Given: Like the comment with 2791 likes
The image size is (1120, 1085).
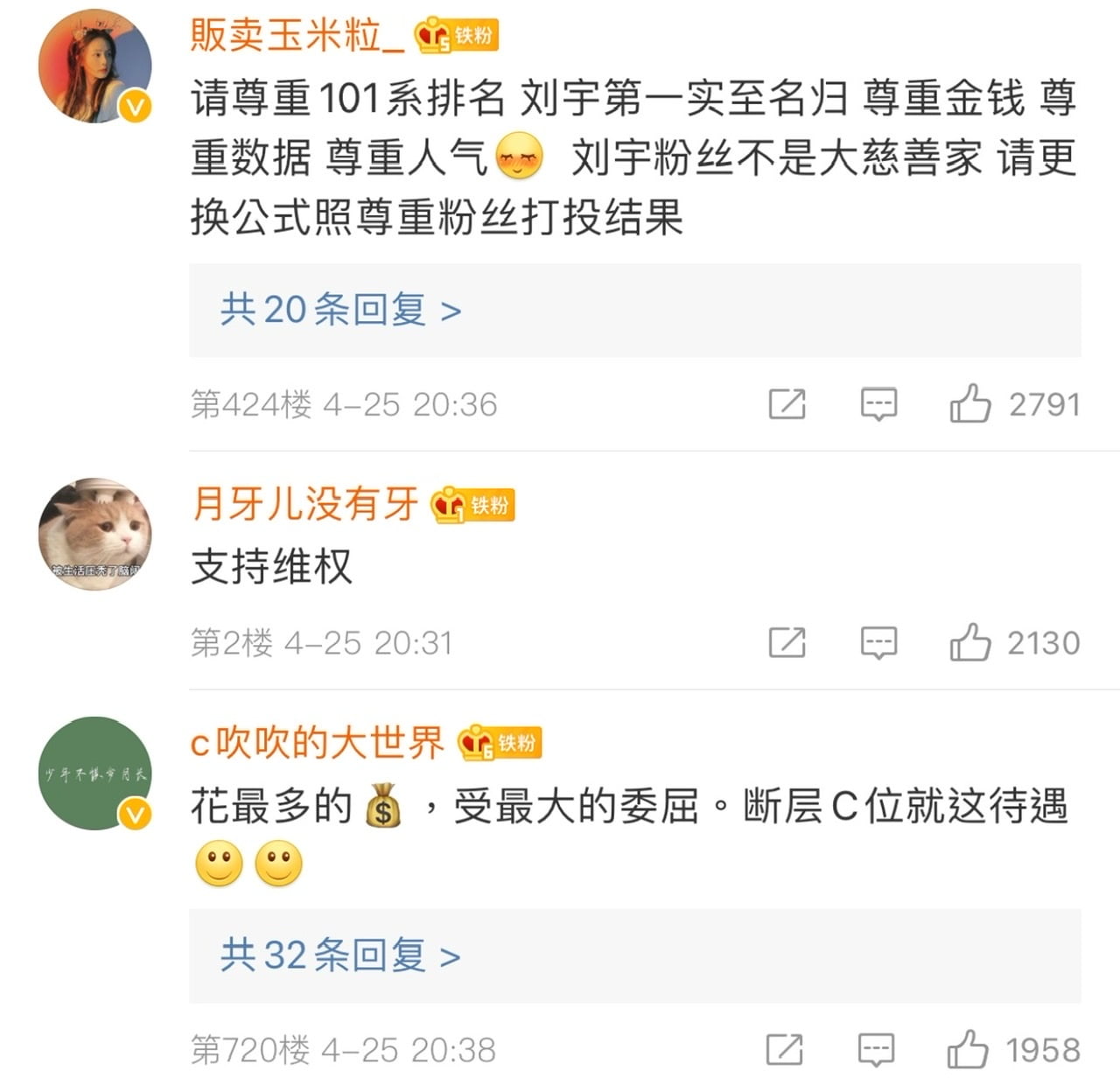Looking at the screenshot, I should pos(970,404).
